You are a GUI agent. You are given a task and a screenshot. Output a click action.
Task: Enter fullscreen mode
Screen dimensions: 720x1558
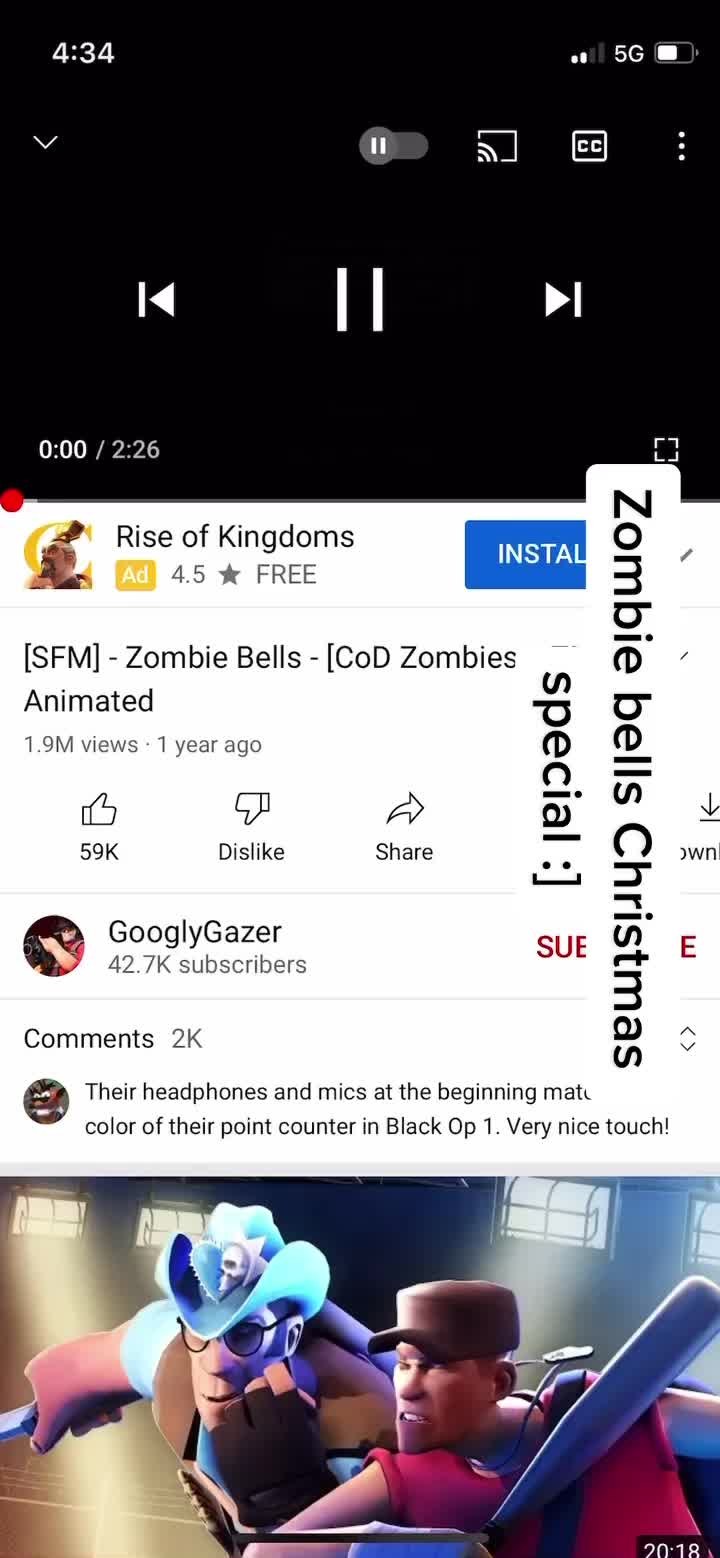(x=666, y=450)
